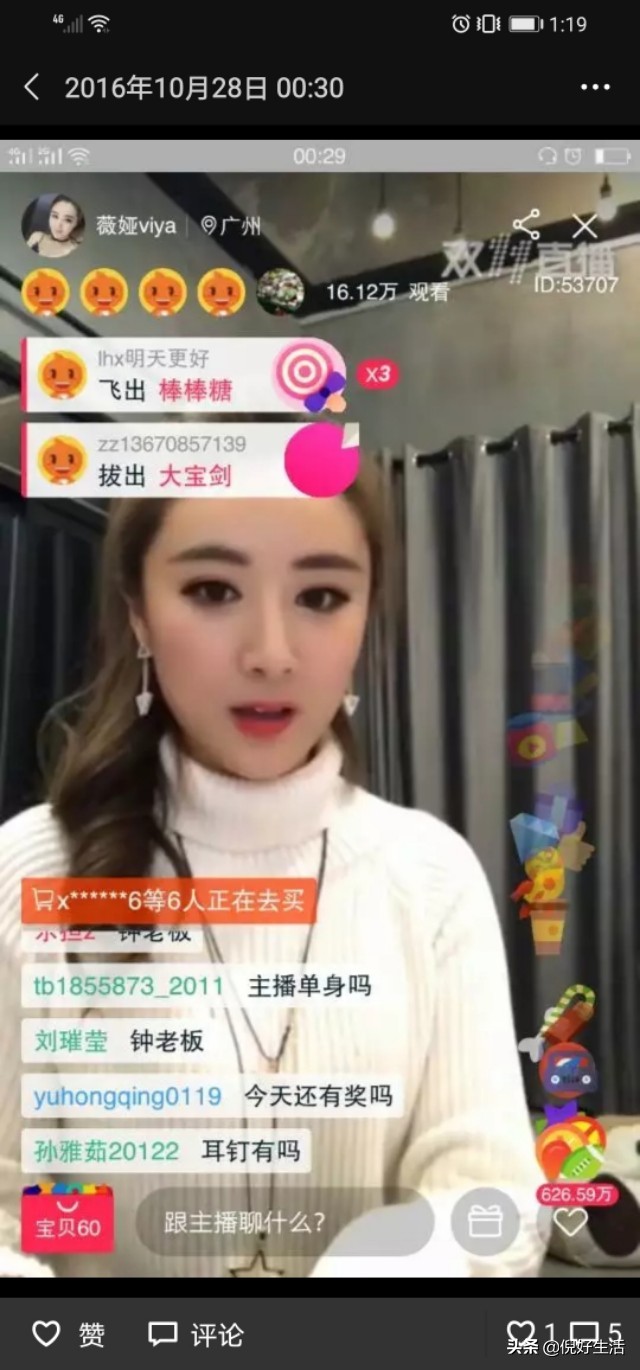Tap 评论 to write a comment
The width and height of the screenshot is (640, 1370).
(196, 1334)
